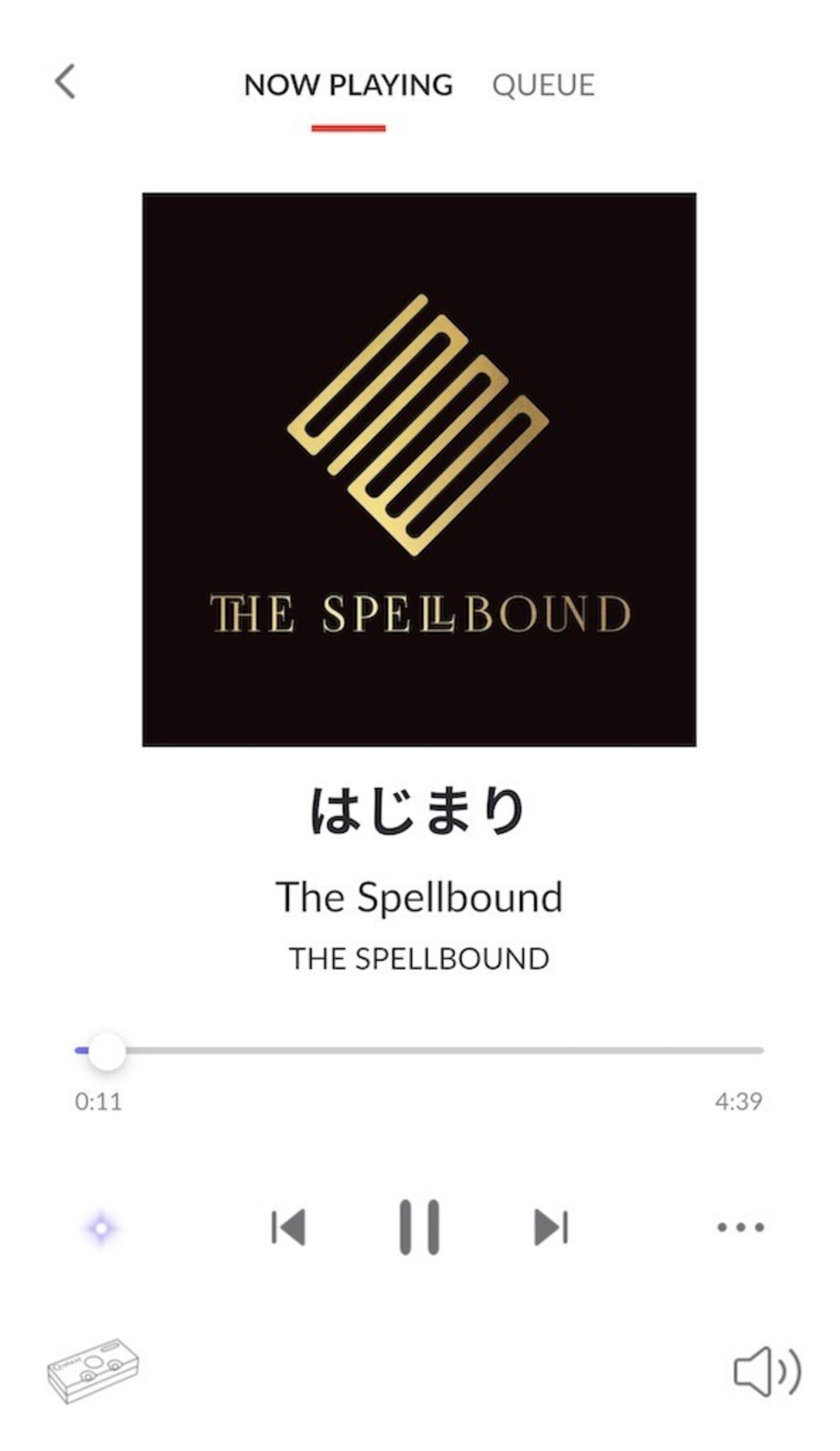Pause the current song
The width and height of the screenshot is (840, 1451).
pos(419,1227)
